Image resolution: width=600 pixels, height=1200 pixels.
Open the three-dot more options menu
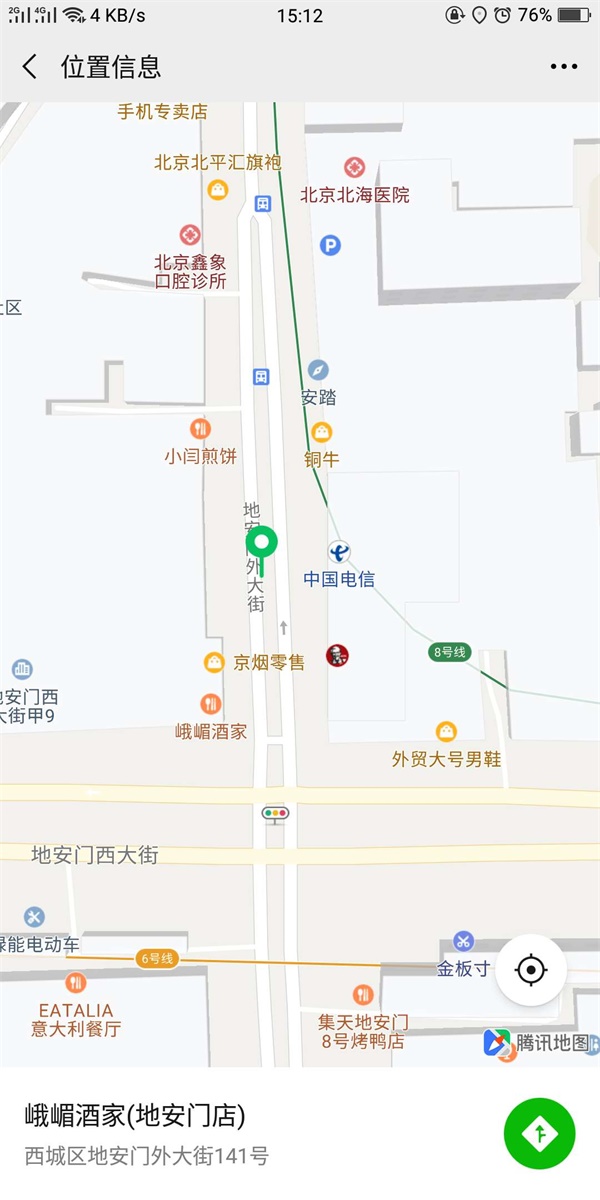[564, 67]
